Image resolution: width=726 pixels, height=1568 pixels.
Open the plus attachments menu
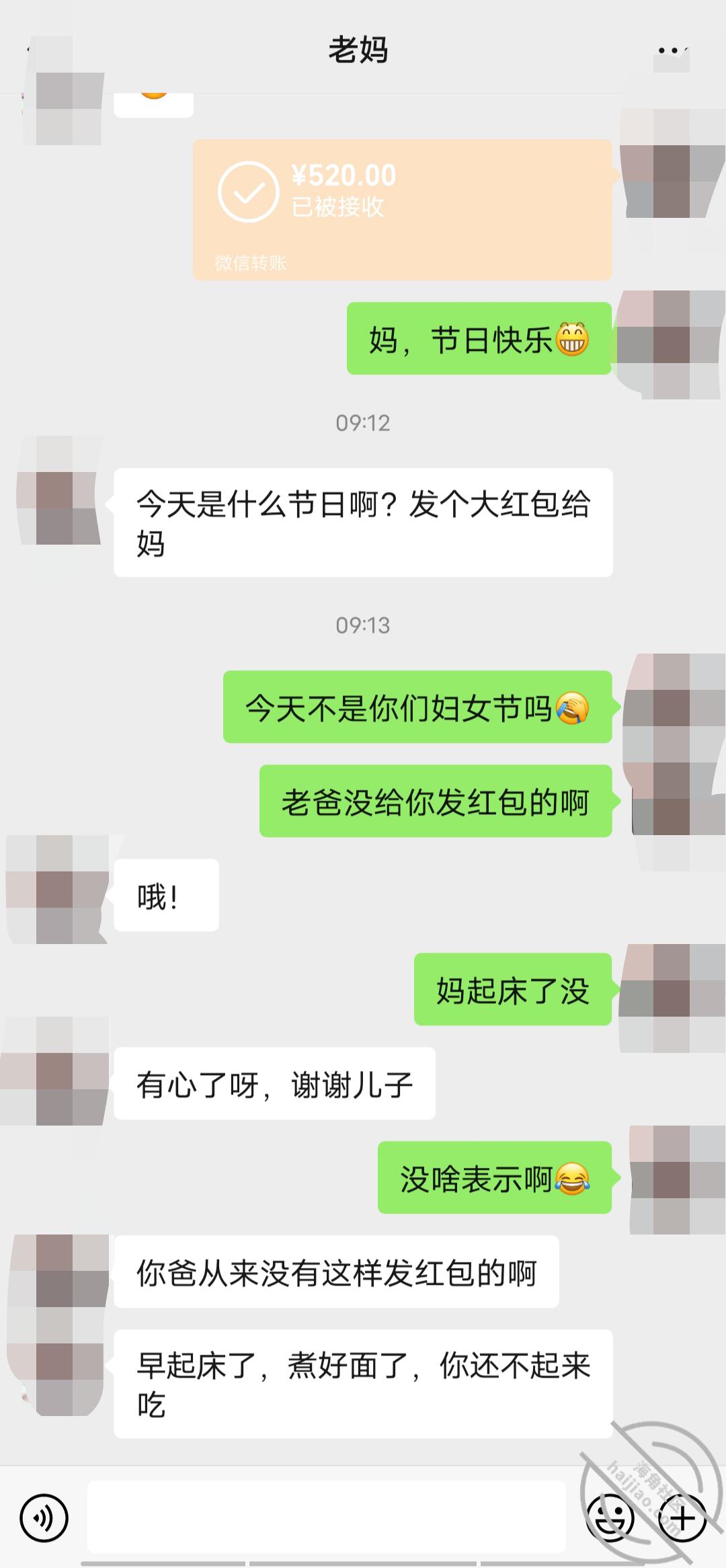(x=683, y=1518)
